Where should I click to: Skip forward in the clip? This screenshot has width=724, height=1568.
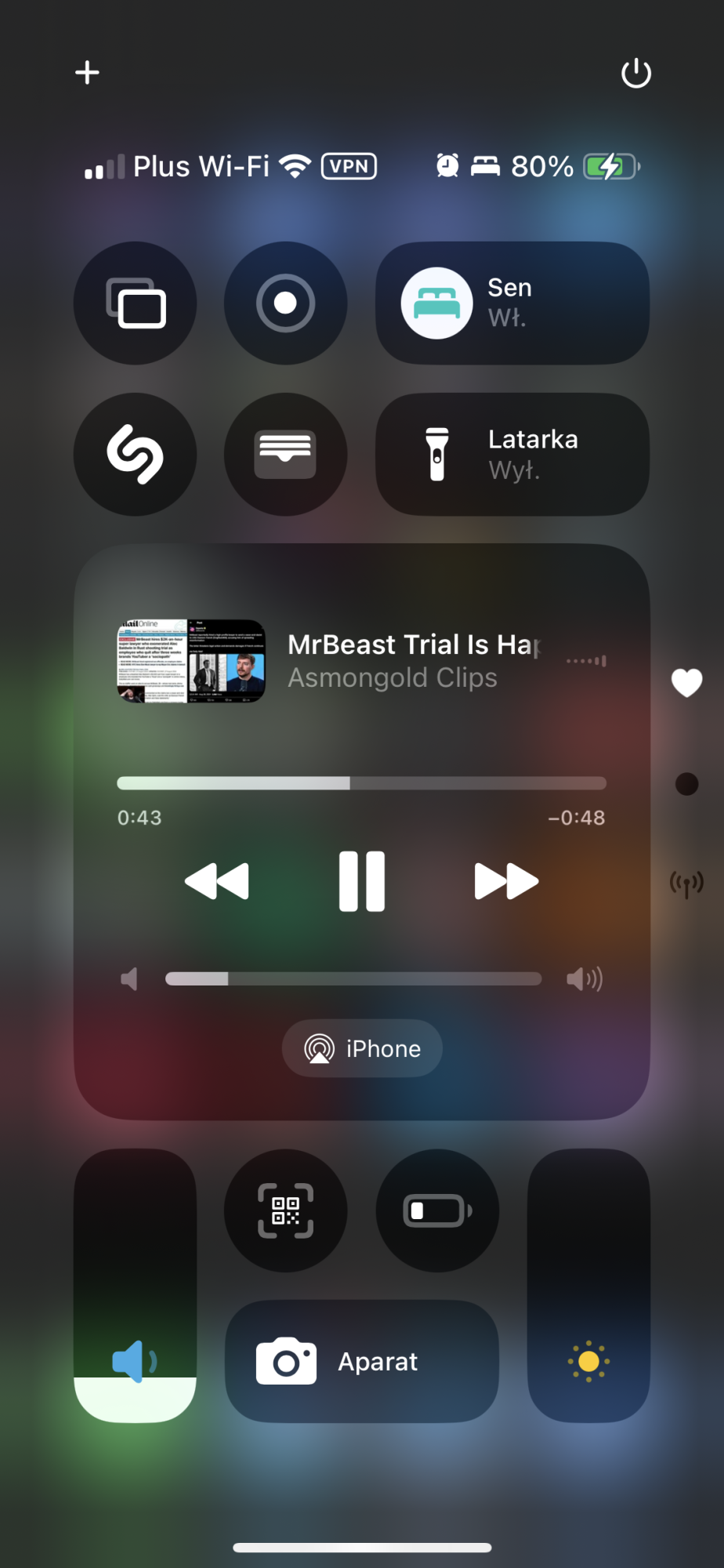tap(506, 881)
